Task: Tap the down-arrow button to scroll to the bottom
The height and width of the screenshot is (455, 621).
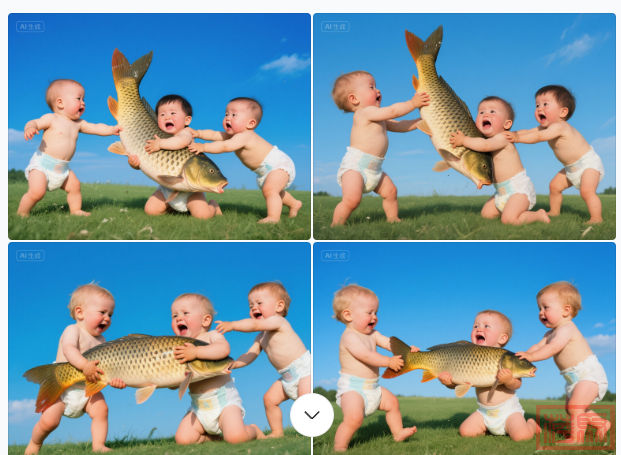Action: point(312,414)
